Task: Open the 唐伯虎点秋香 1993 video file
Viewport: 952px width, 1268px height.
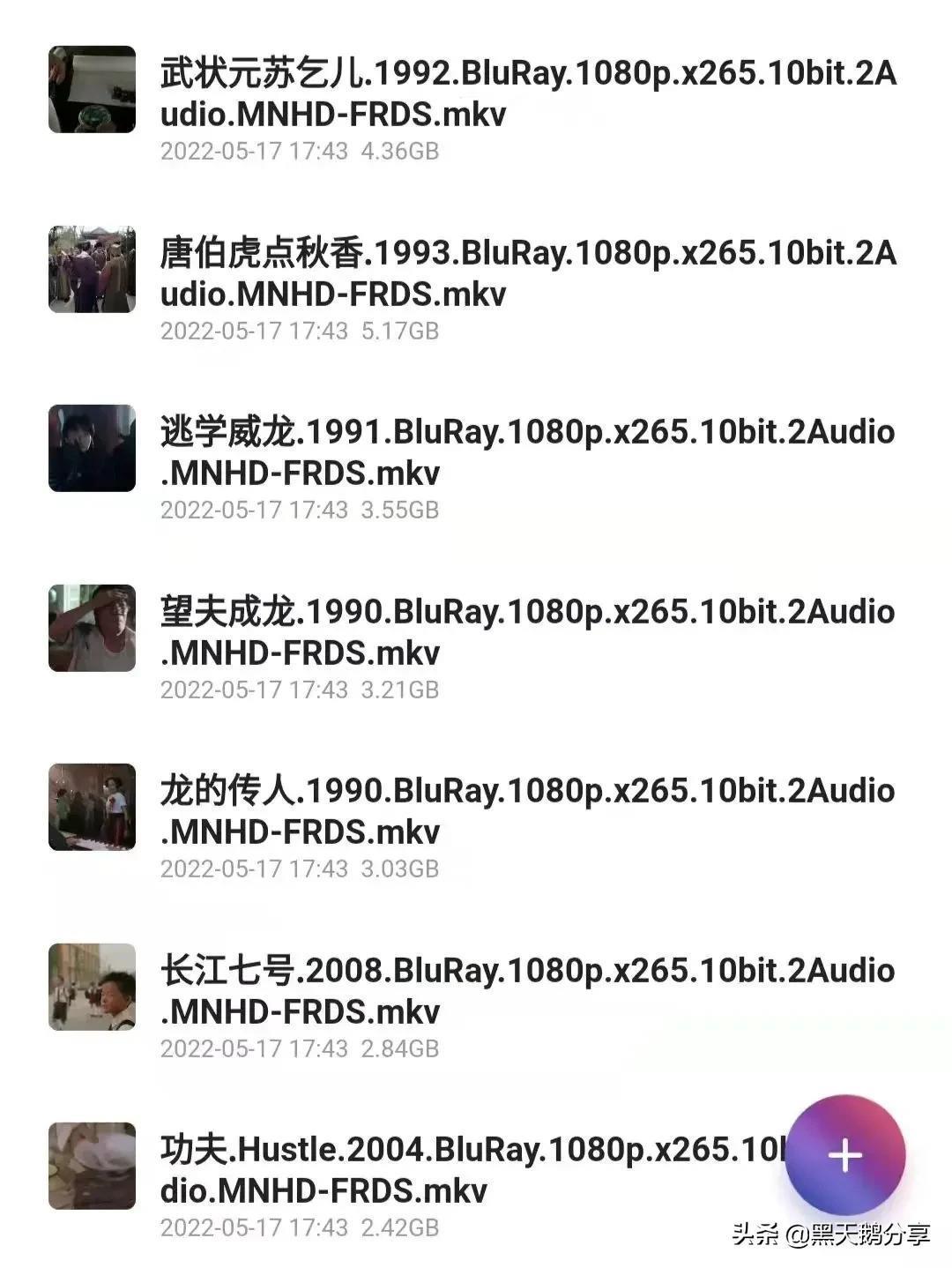Action: click(527, 273)
